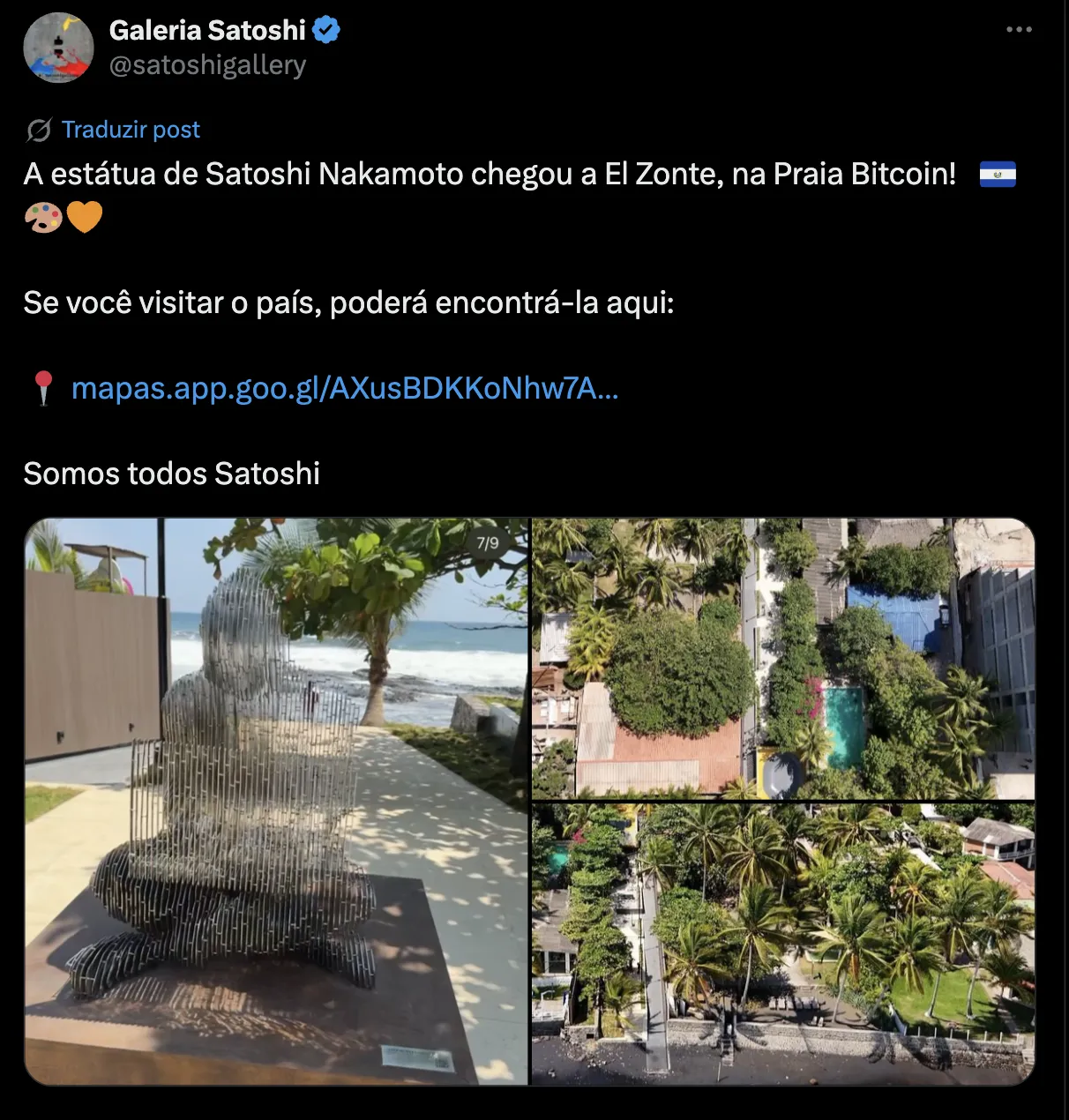1069x1120 pixels.
Task: Open the aerial photo of the beachfront palms
Action: tap(782, 943)
